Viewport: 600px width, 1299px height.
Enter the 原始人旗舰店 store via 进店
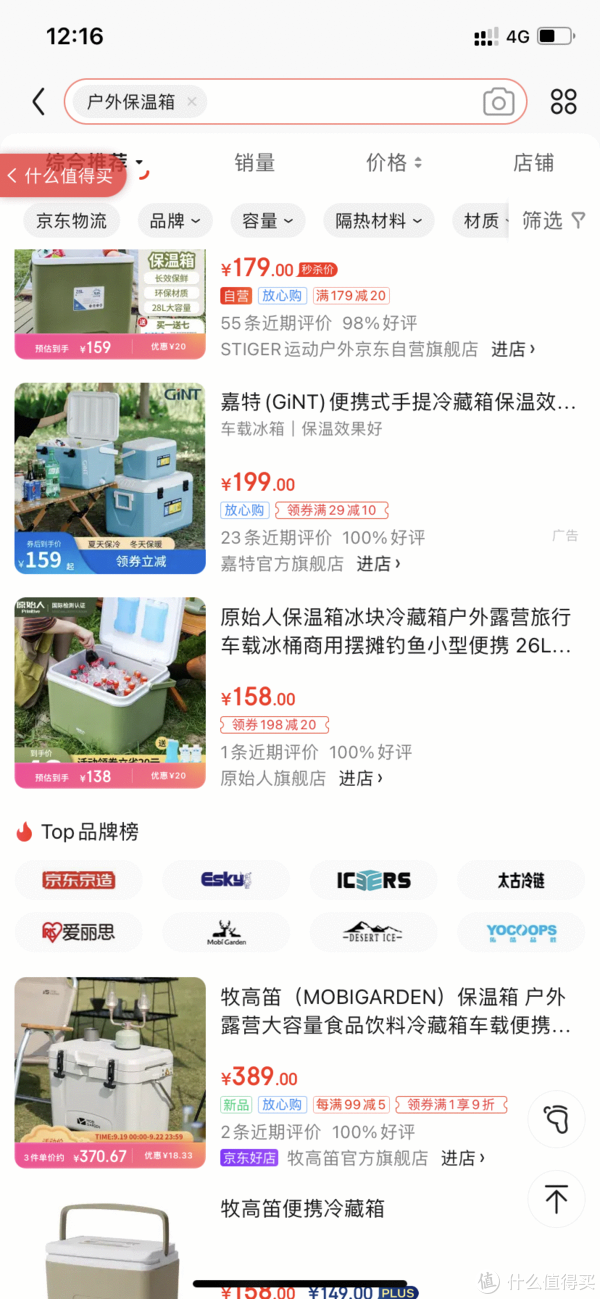point(360,778)
